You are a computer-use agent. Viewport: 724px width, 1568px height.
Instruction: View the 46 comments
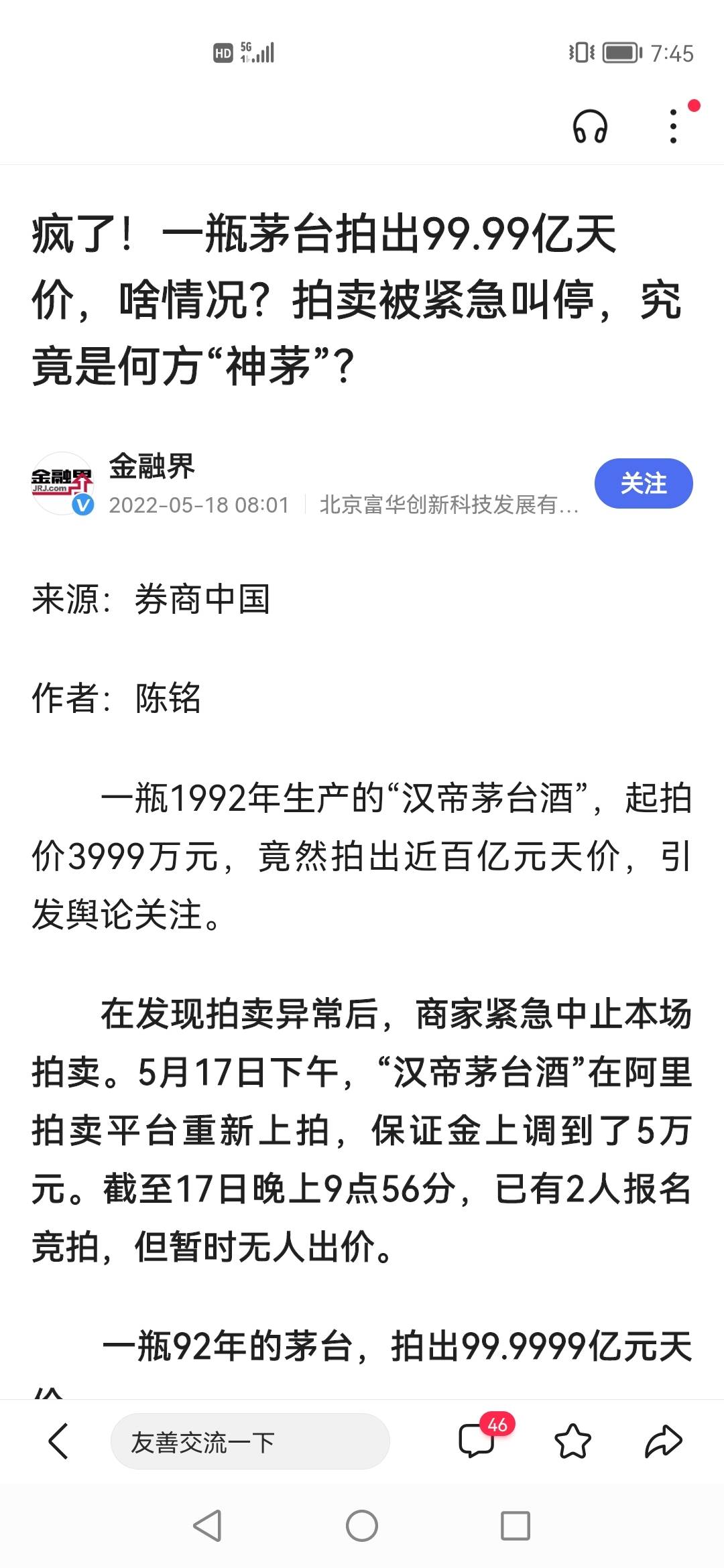[477, 1441]
